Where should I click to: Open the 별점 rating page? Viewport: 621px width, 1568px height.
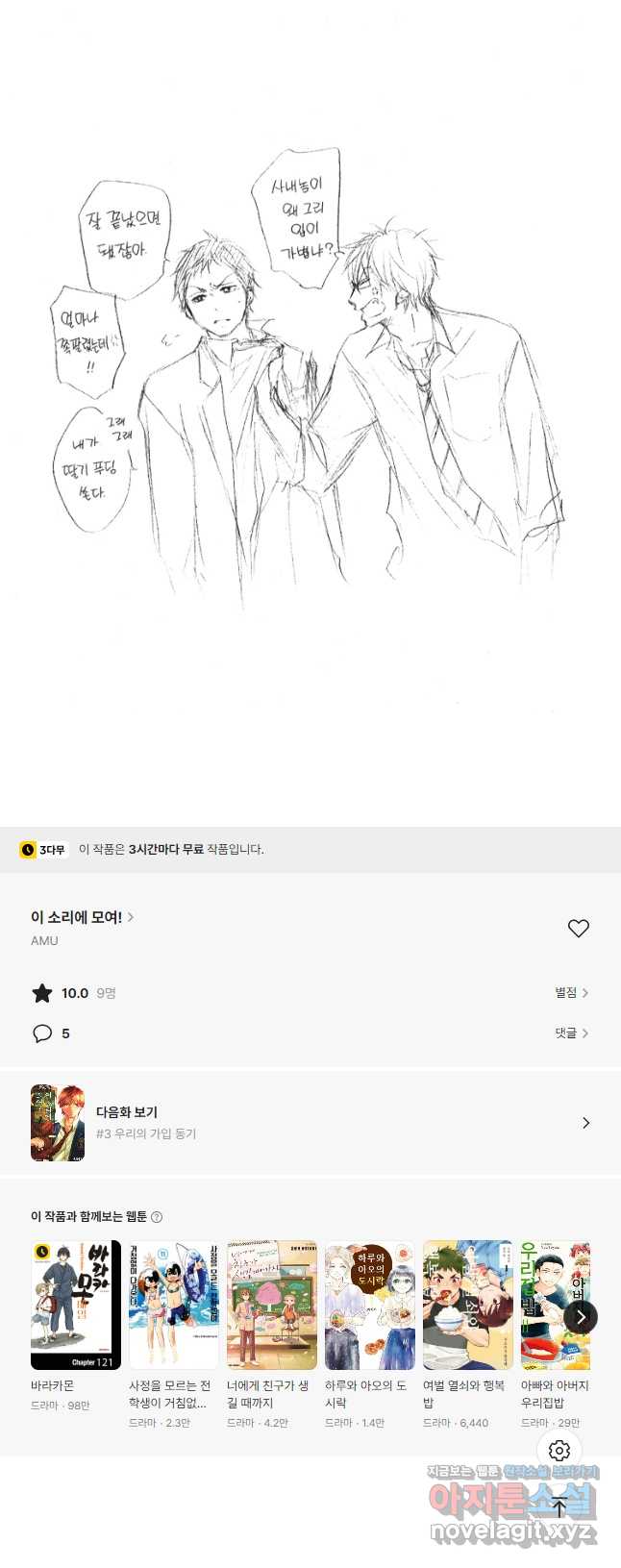pyautogui.click(x=571, y=992)
